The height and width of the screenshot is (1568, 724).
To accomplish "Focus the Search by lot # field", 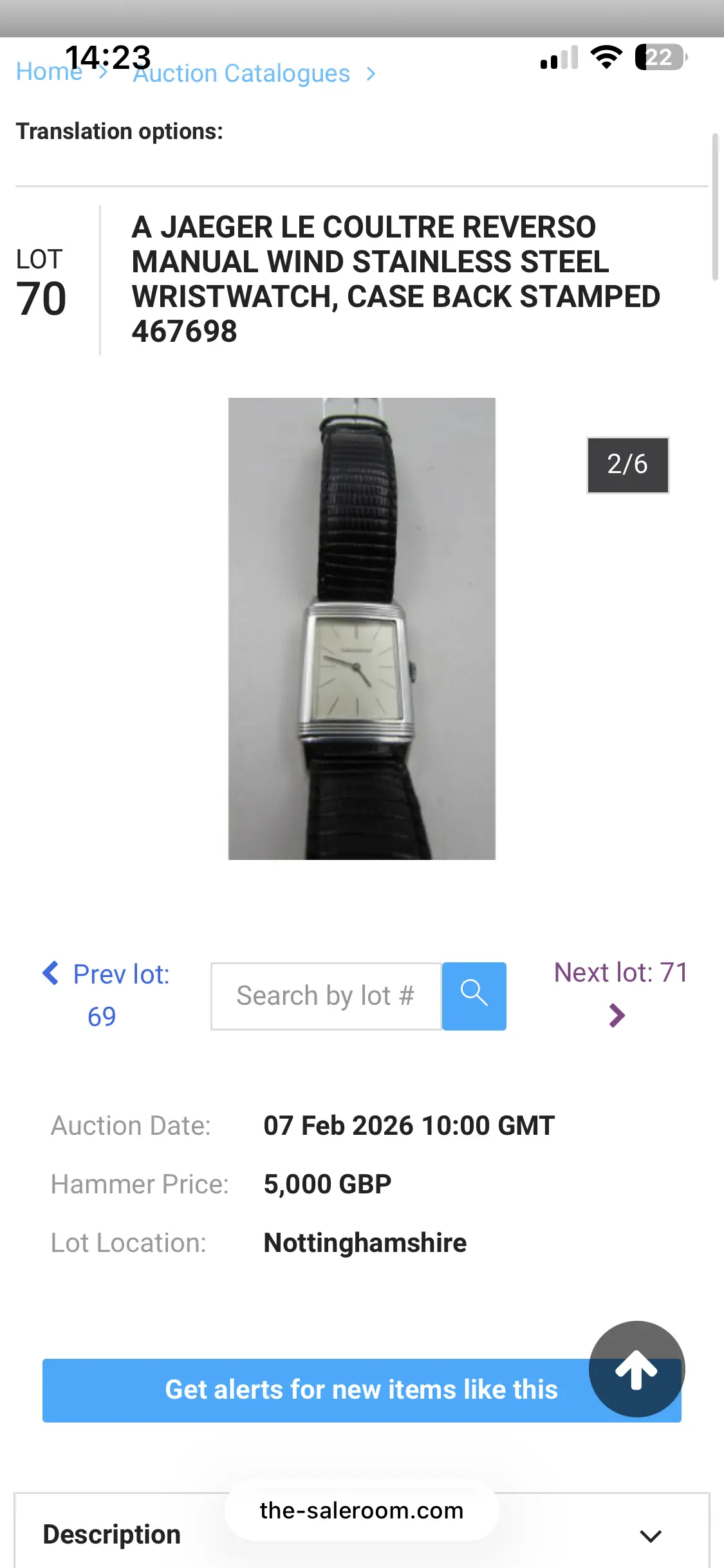I will [x=326, y=996].
